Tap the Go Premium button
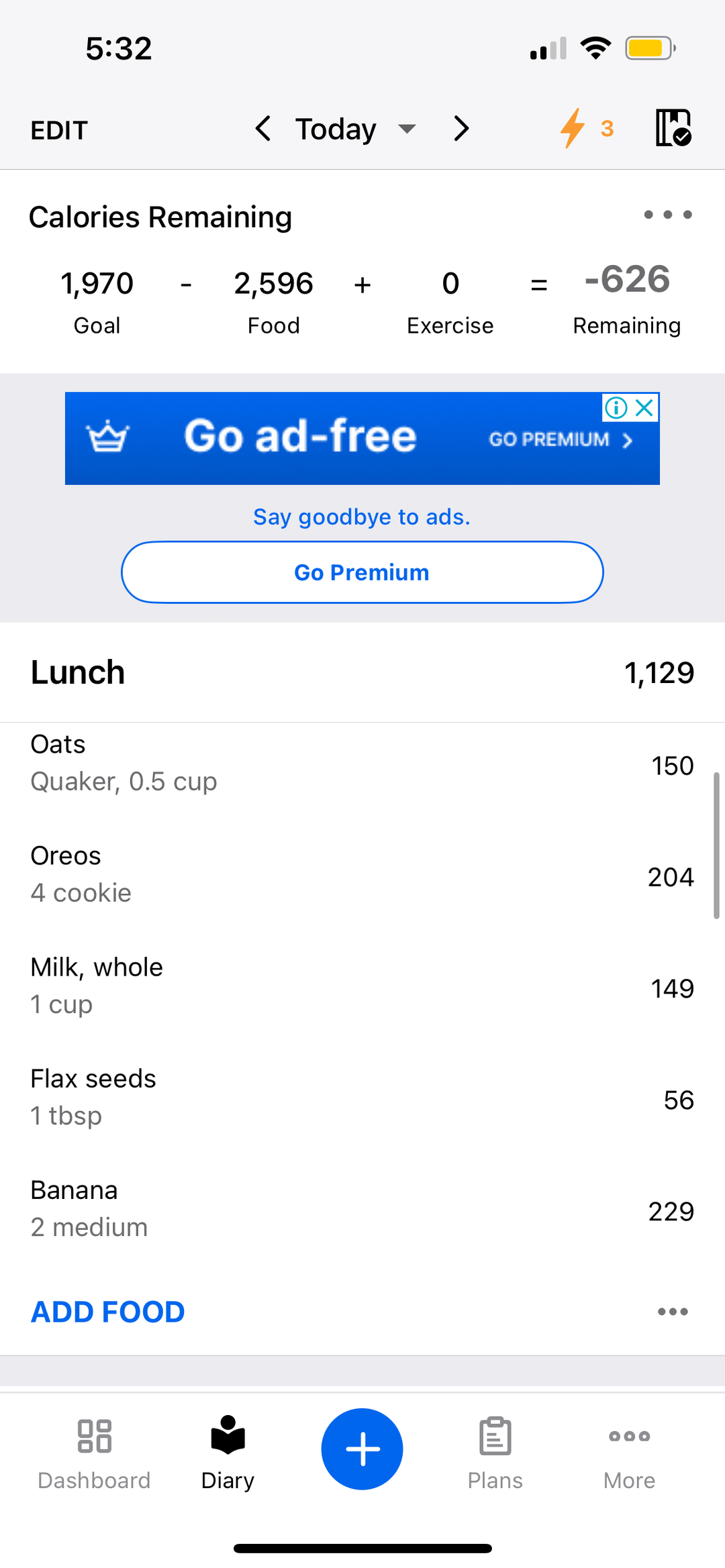The image size is (725, 1568). [x=362, y=572]
